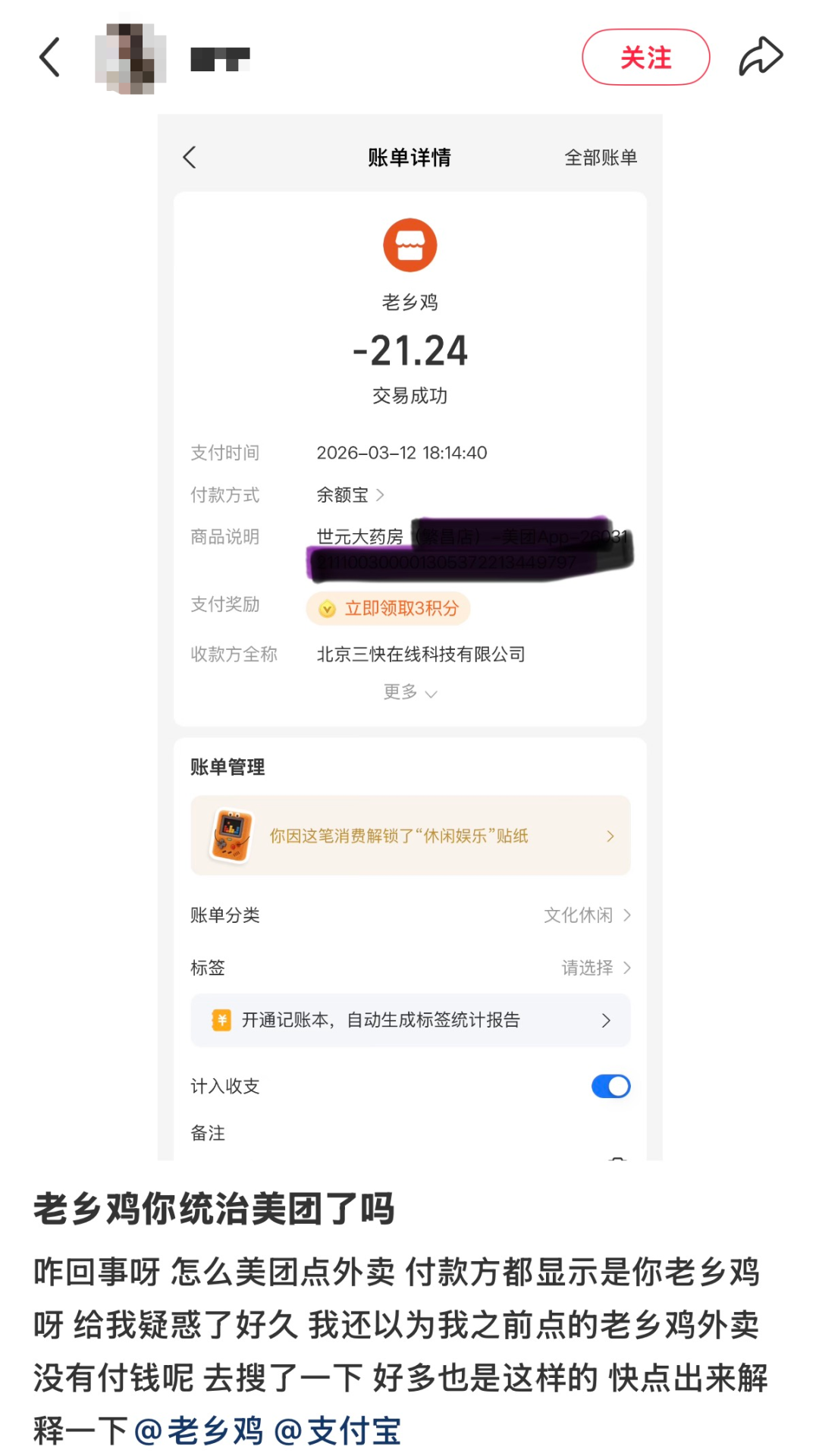Go back from this post
819x1456 pixels.
pyautogui.click(x=50, y=58)
